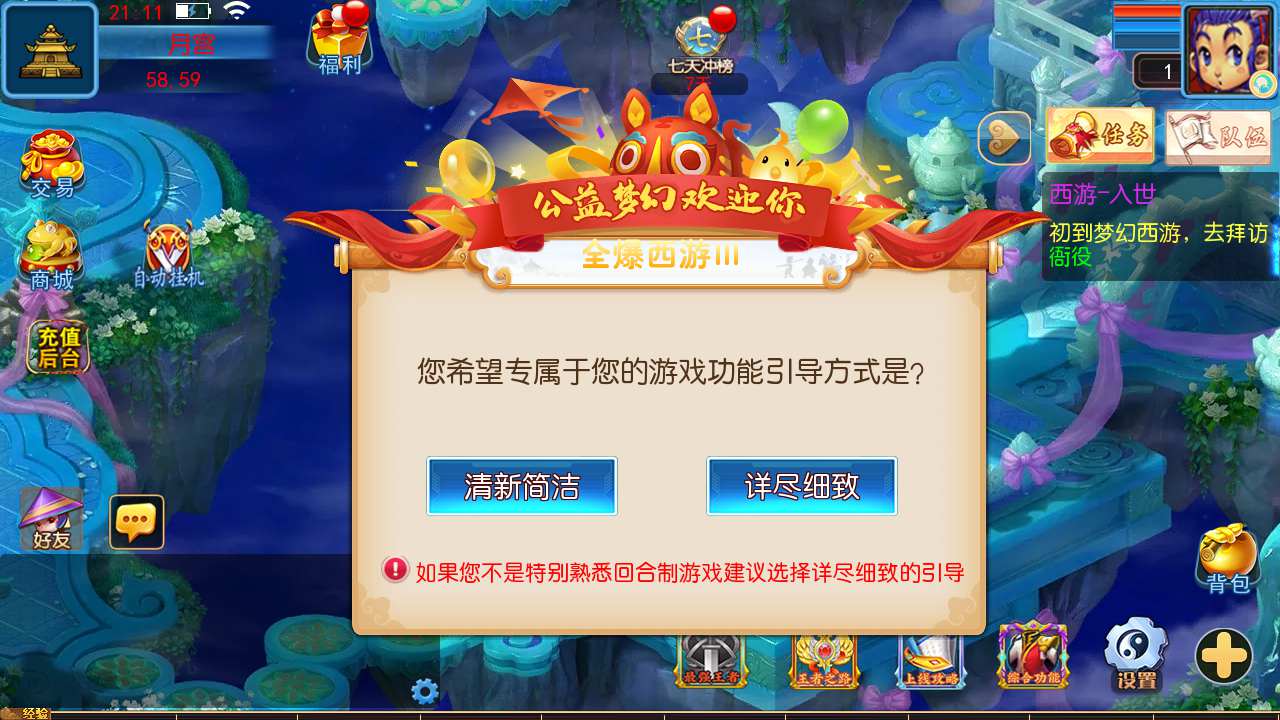Switch to the 任务 quest tab
Screen dimensions: 1280x720
[1100, 136]
